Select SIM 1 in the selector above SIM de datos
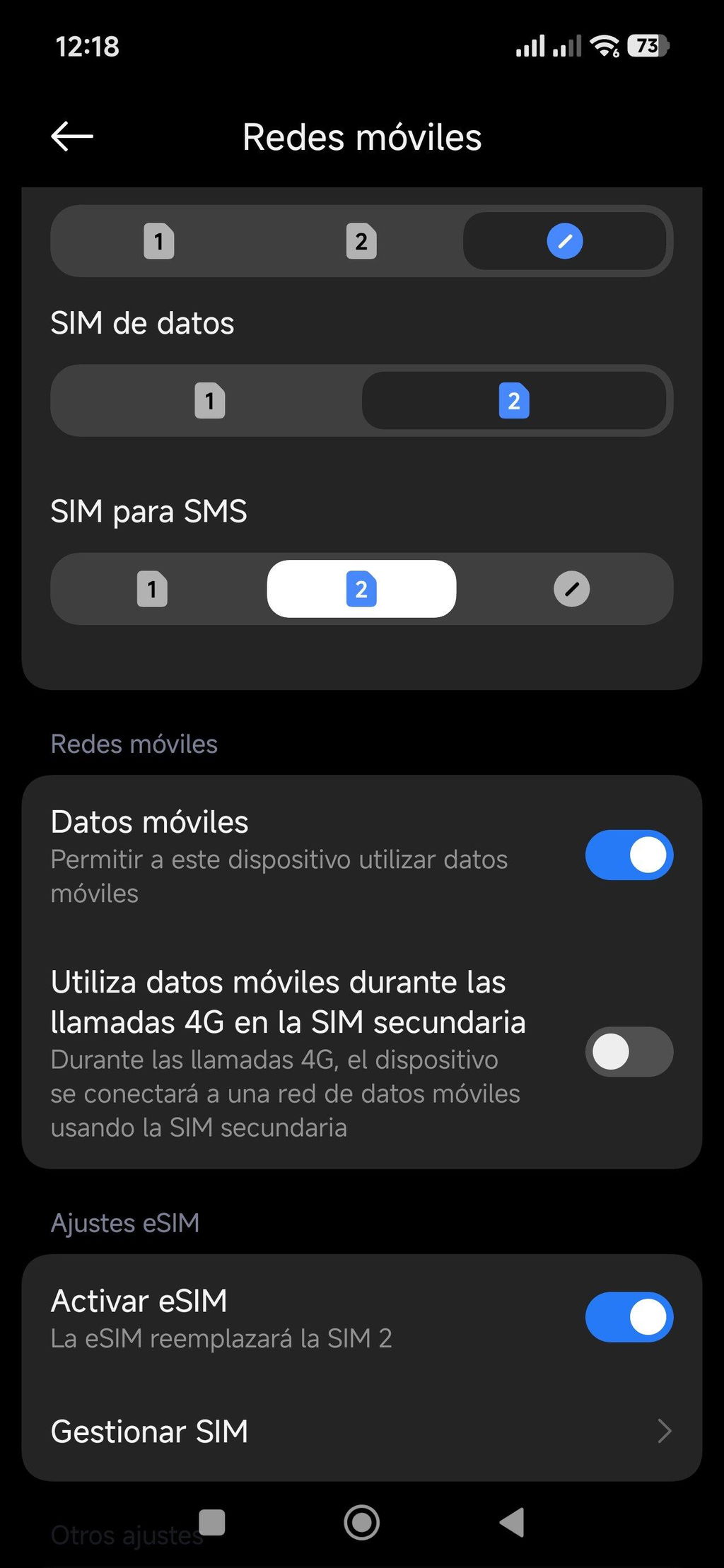724x1568 pixels. (x=159, y=241)
